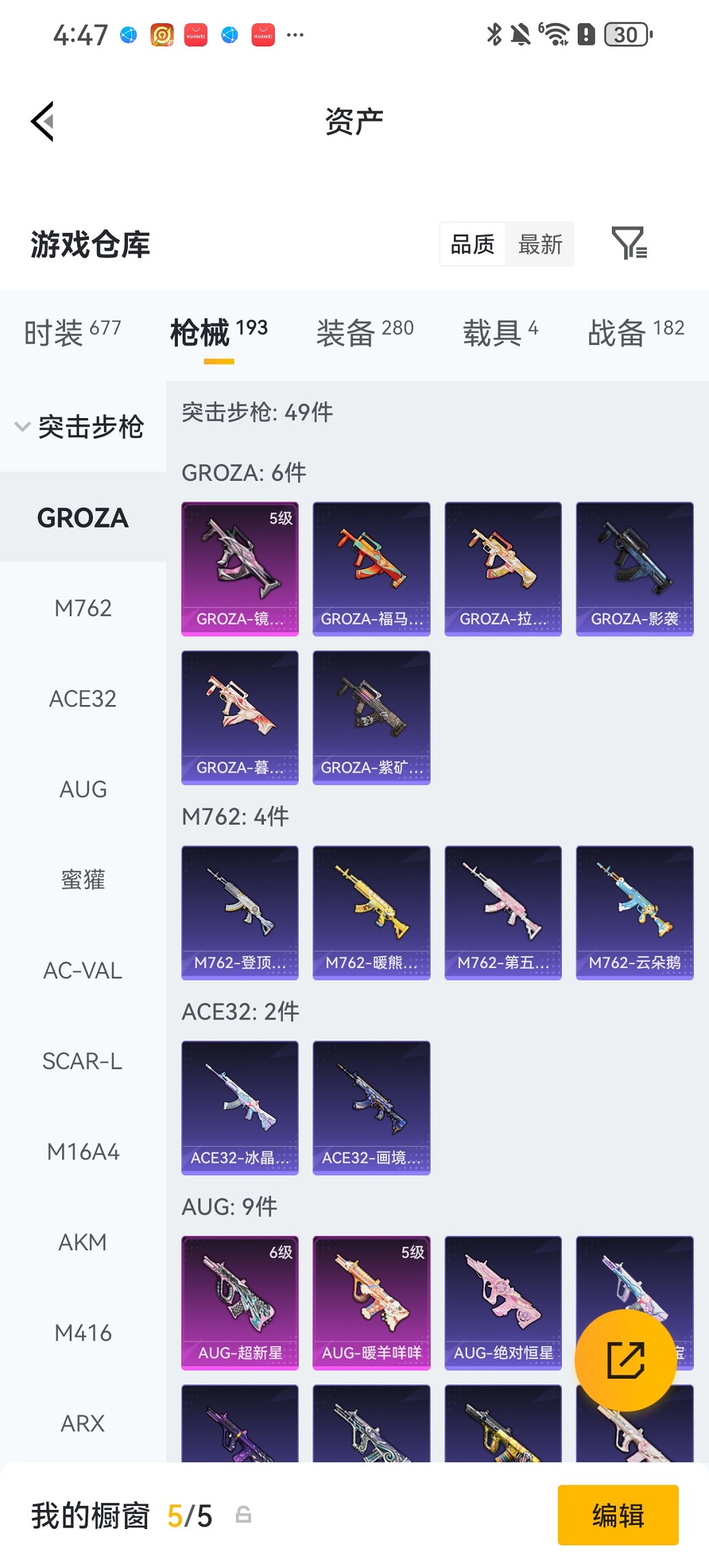Switch to the 时装 tab
The height and width of the screenshot is (1568, 709).
tap(72, 332)
